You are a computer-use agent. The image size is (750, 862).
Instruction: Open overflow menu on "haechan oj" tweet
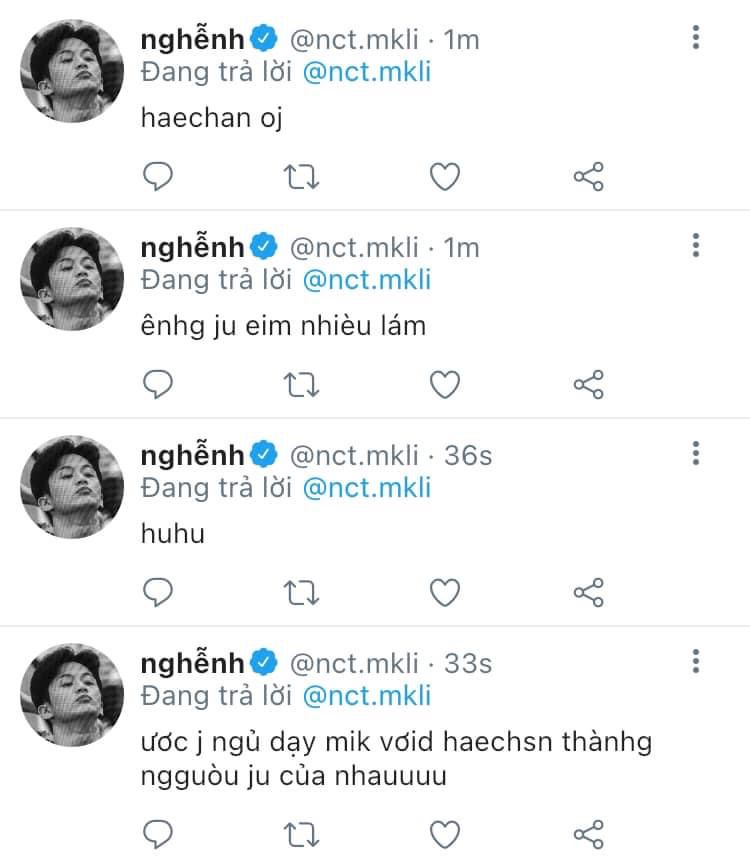pos(696,38)
